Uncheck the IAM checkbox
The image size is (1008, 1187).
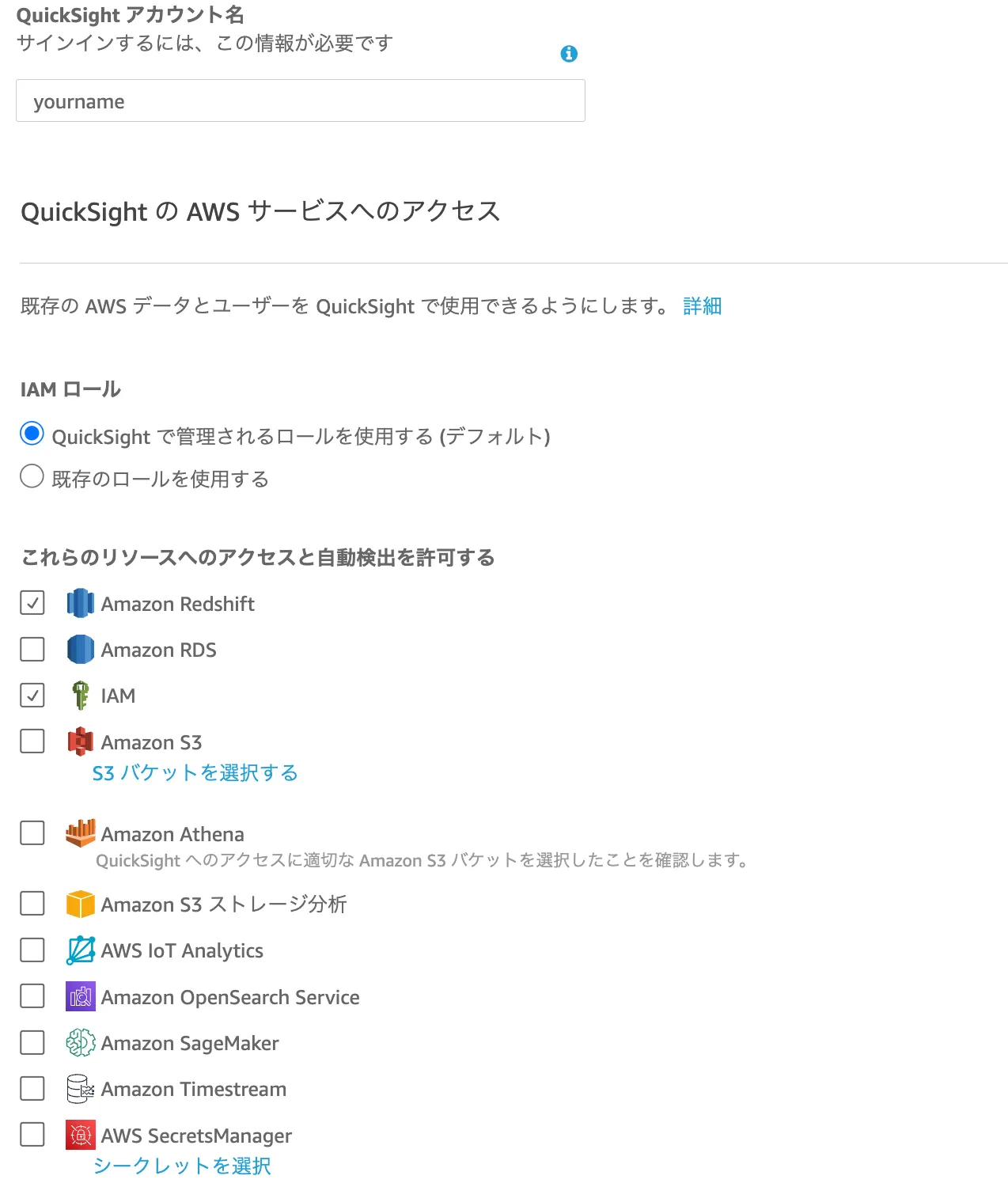click(x=32, y=696)
